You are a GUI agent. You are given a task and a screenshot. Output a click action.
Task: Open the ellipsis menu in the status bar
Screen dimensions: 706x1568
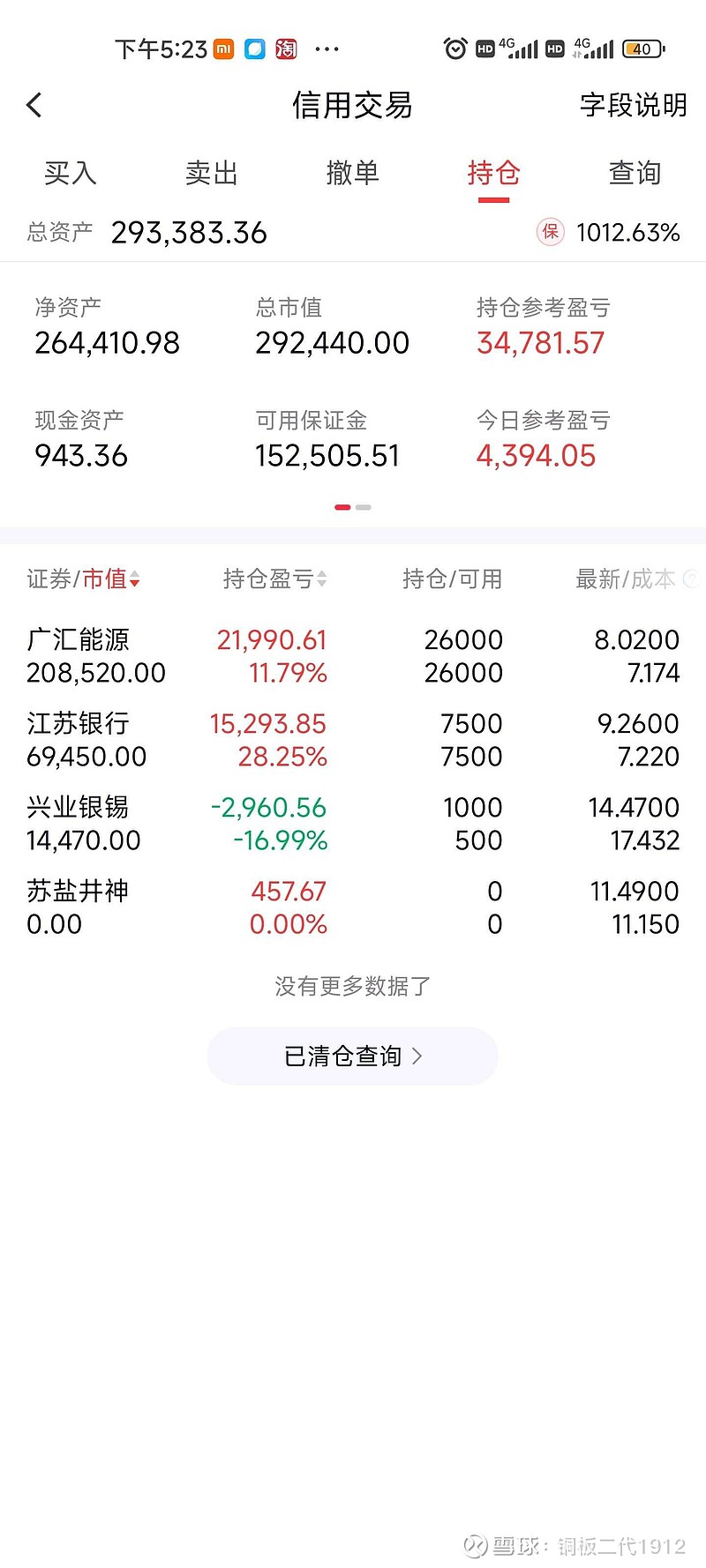coord(327,49)
